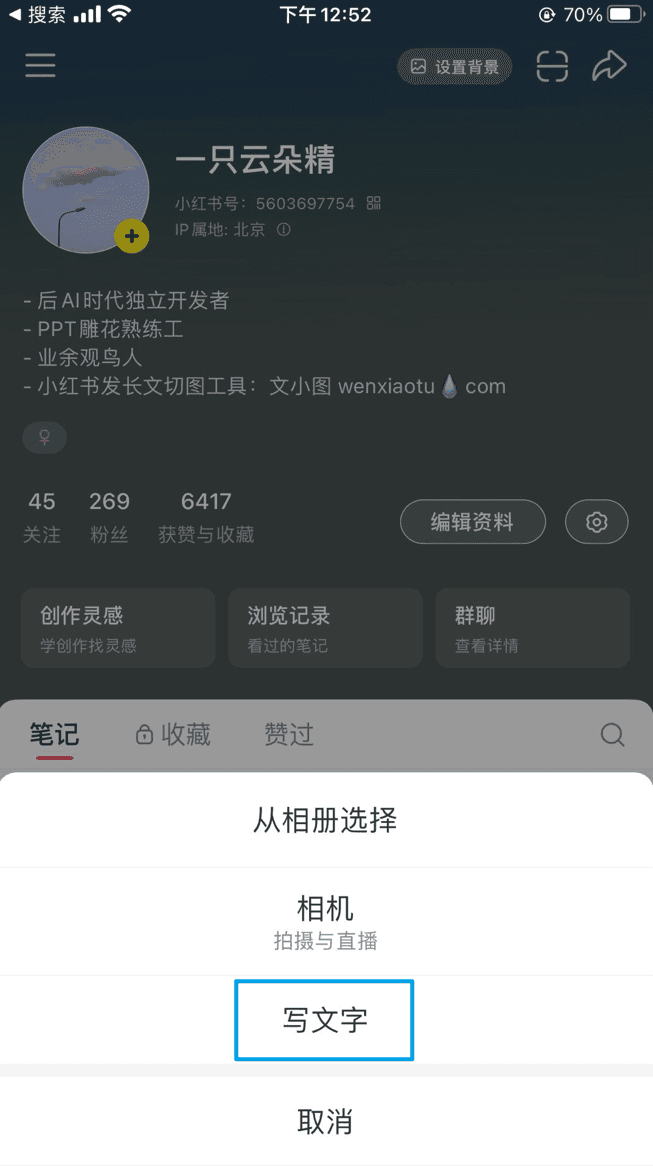The image size is (653, 1166).
Task: Open the 创作灵感 card
Action: coord(118,628)
